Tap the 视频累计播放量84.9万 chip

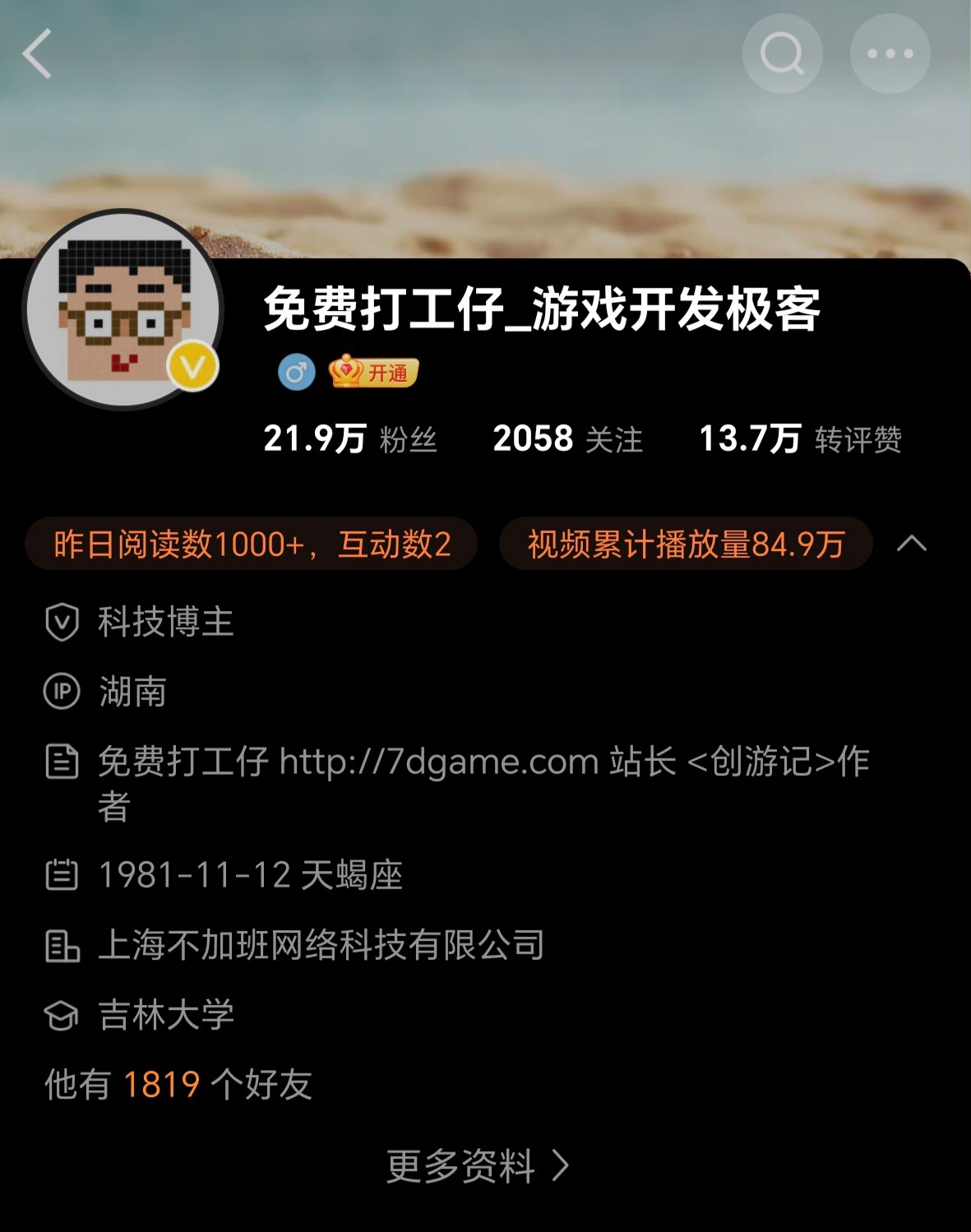(x=685, y=544)
